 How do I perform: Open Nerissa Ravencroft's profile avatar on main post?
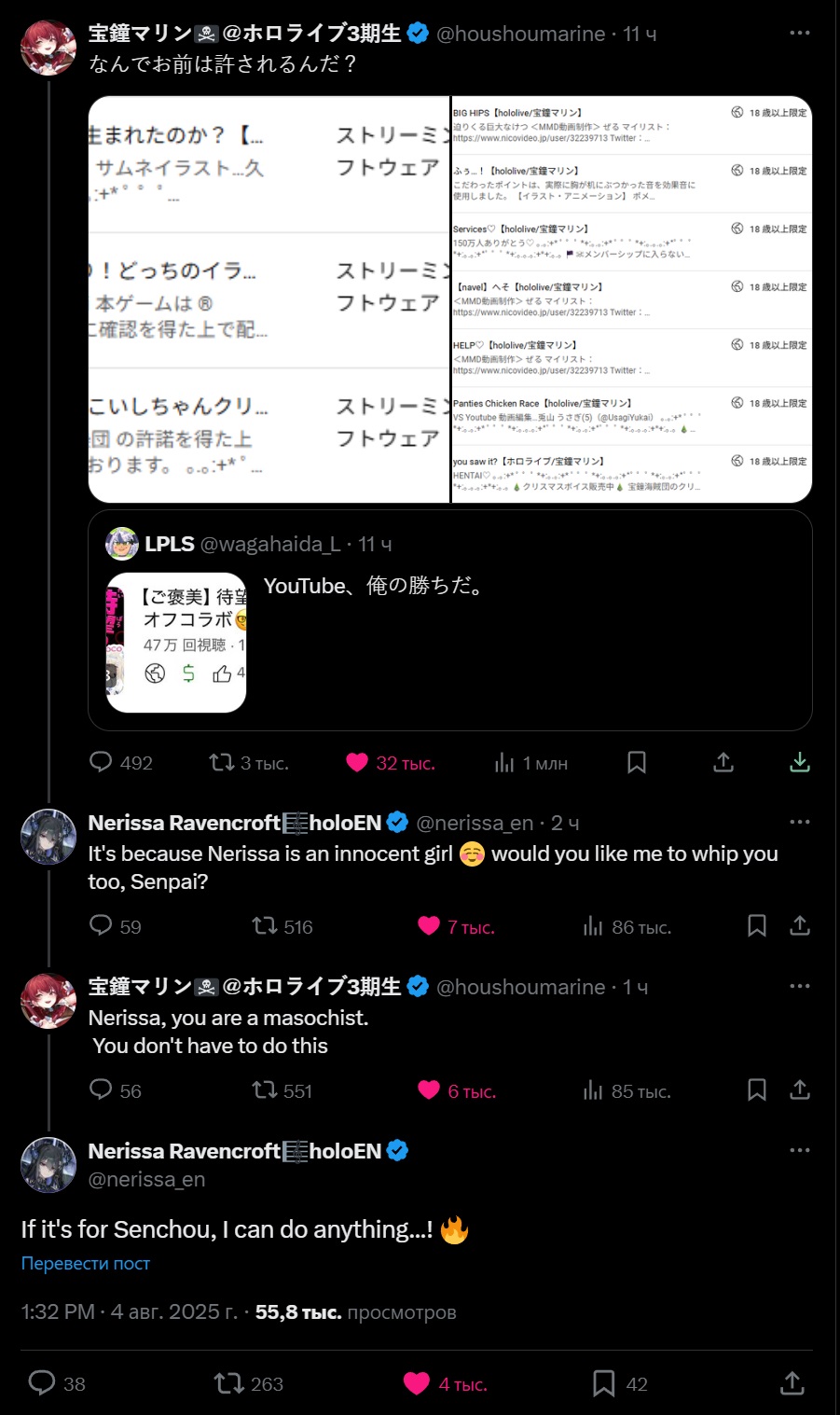click(48, 1165)
